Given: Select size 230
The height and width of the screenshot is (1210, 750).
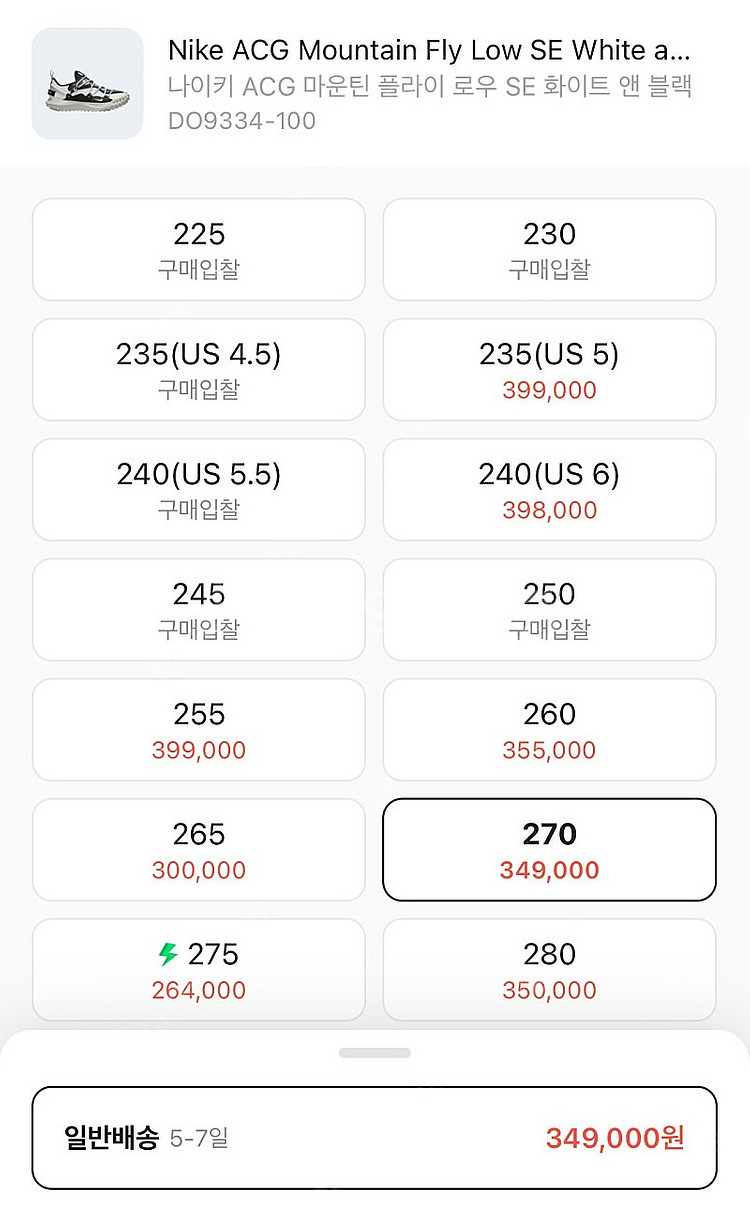Looking at the screenshot, I should click(549, 250).
